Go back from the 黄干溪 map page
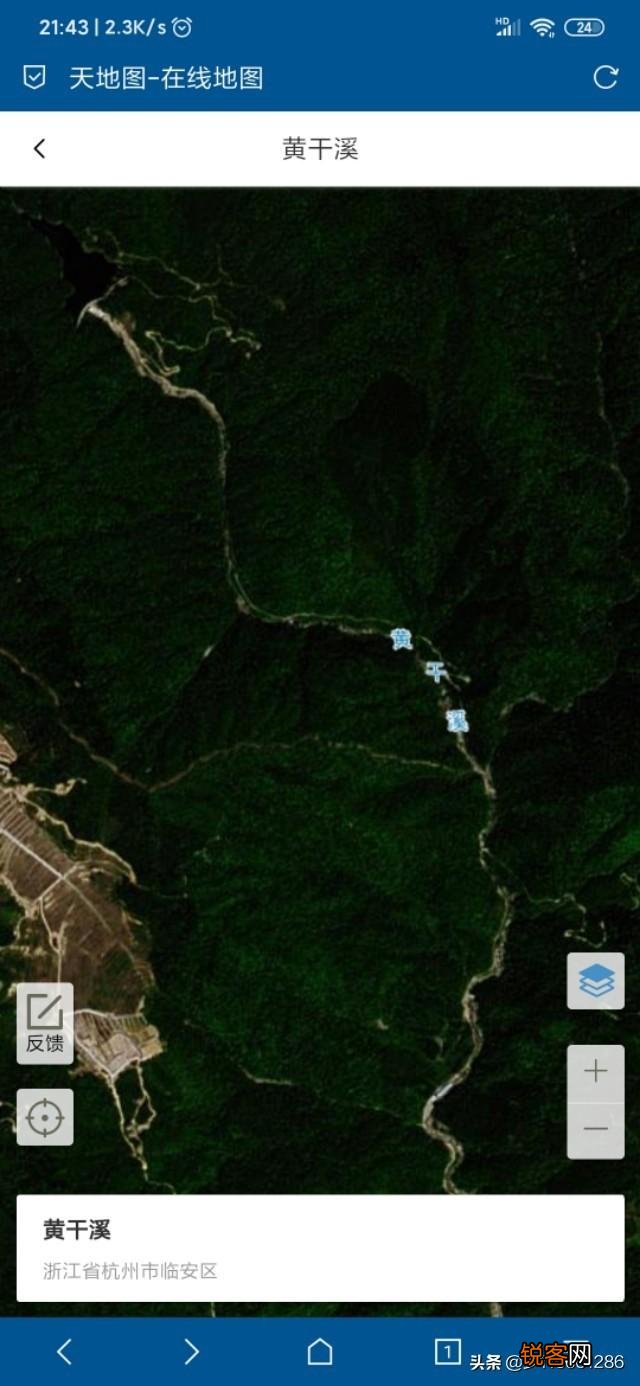Viewport: 640px width, 1386px height. point(40,149)
